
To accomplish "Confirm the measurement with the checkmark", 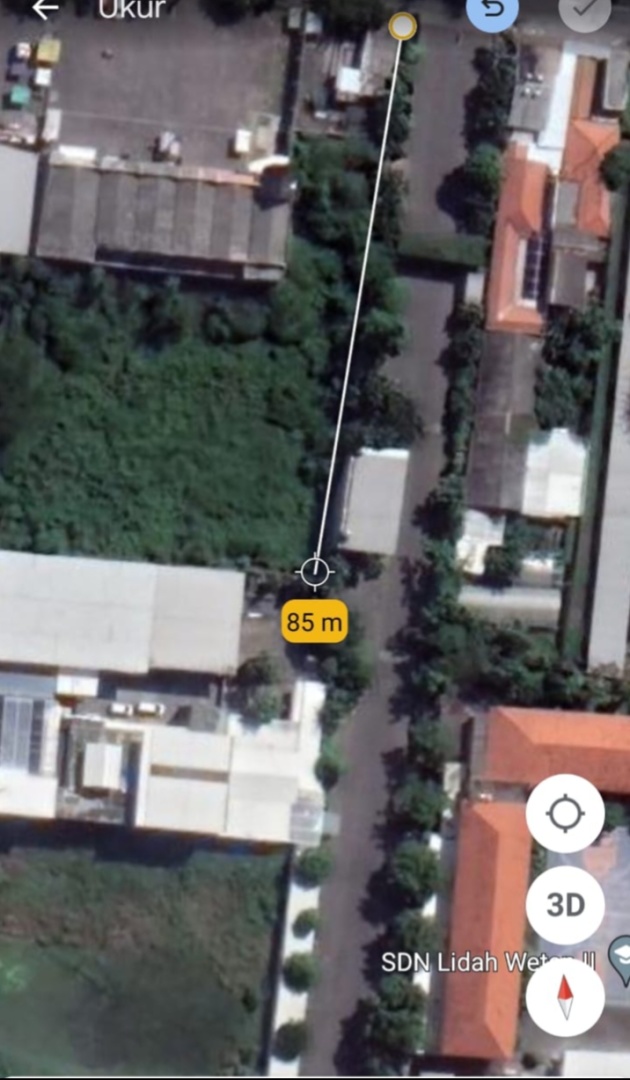I will tap(585, 12).
